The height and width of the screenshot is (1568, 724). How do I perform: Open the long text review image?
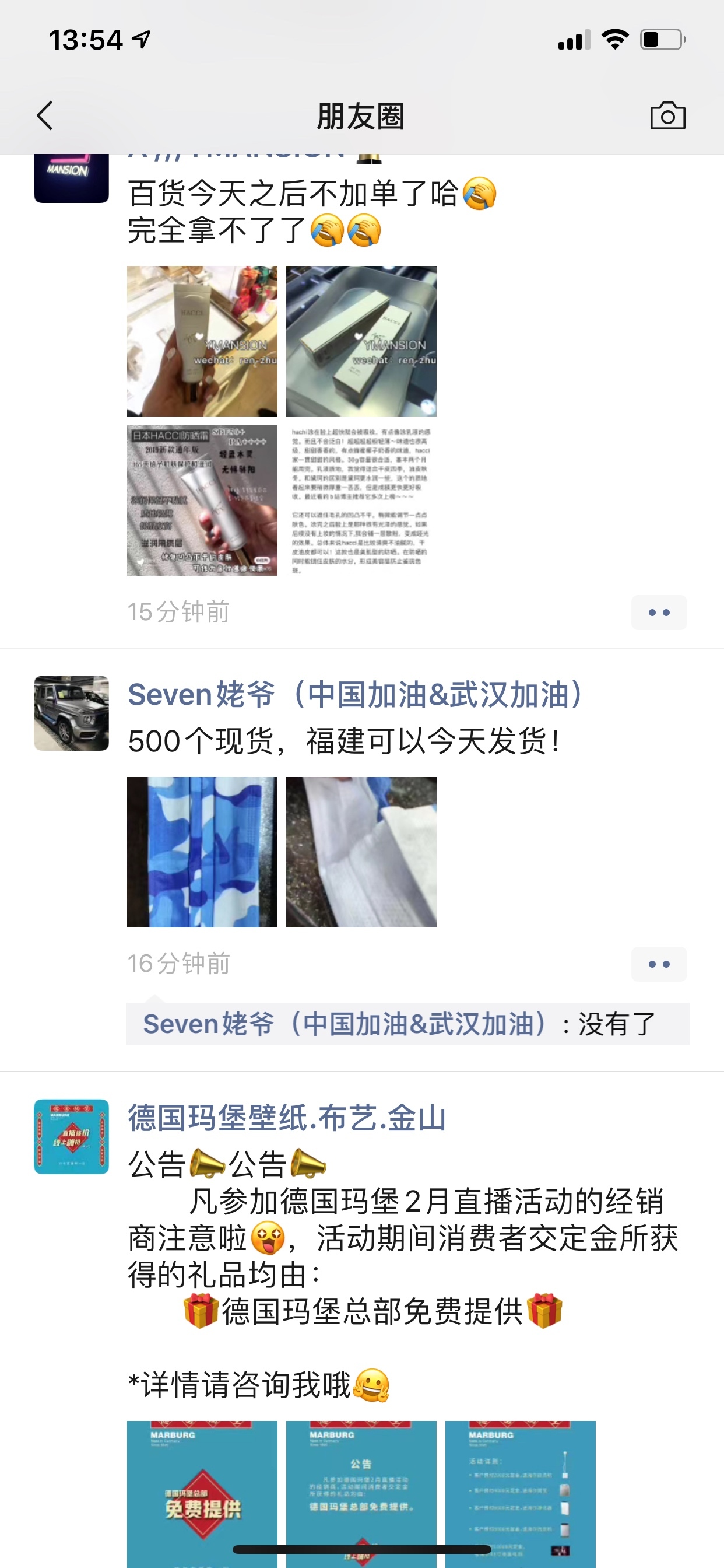pyautogui.click(x=361, y=500)
